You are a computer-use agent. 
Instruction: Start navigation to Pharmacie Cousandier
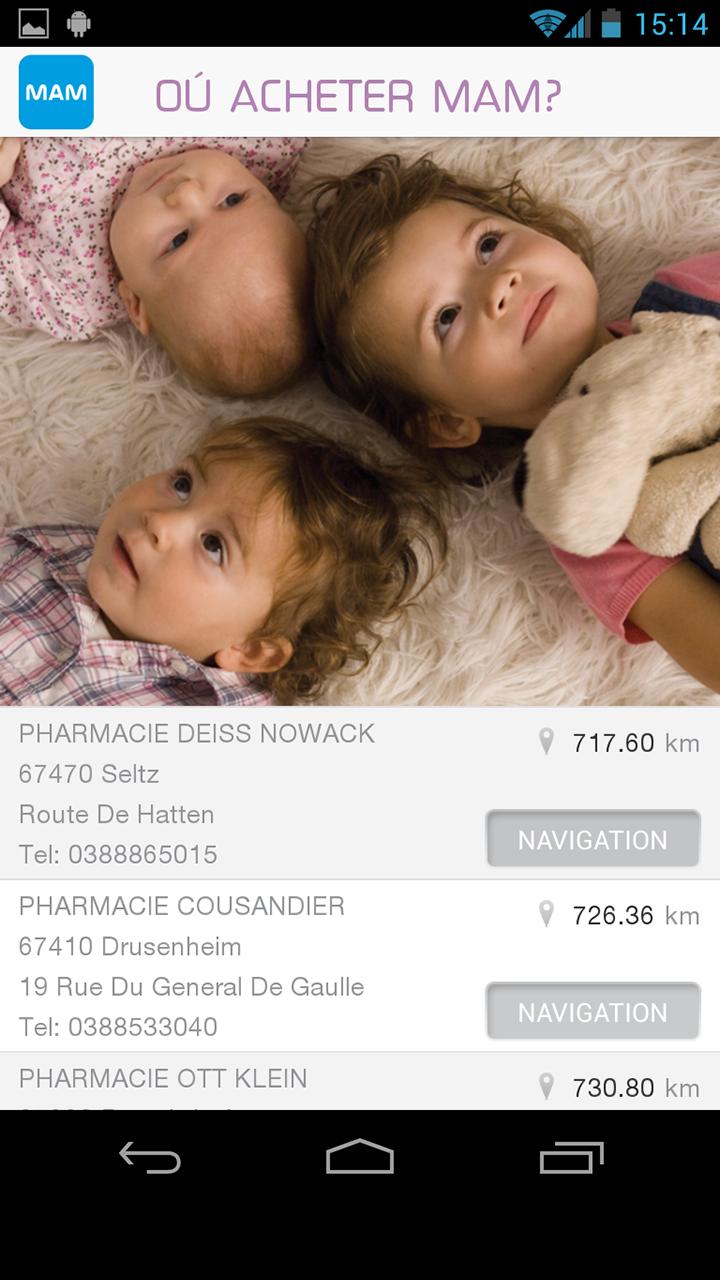(x=592, y=1011)
